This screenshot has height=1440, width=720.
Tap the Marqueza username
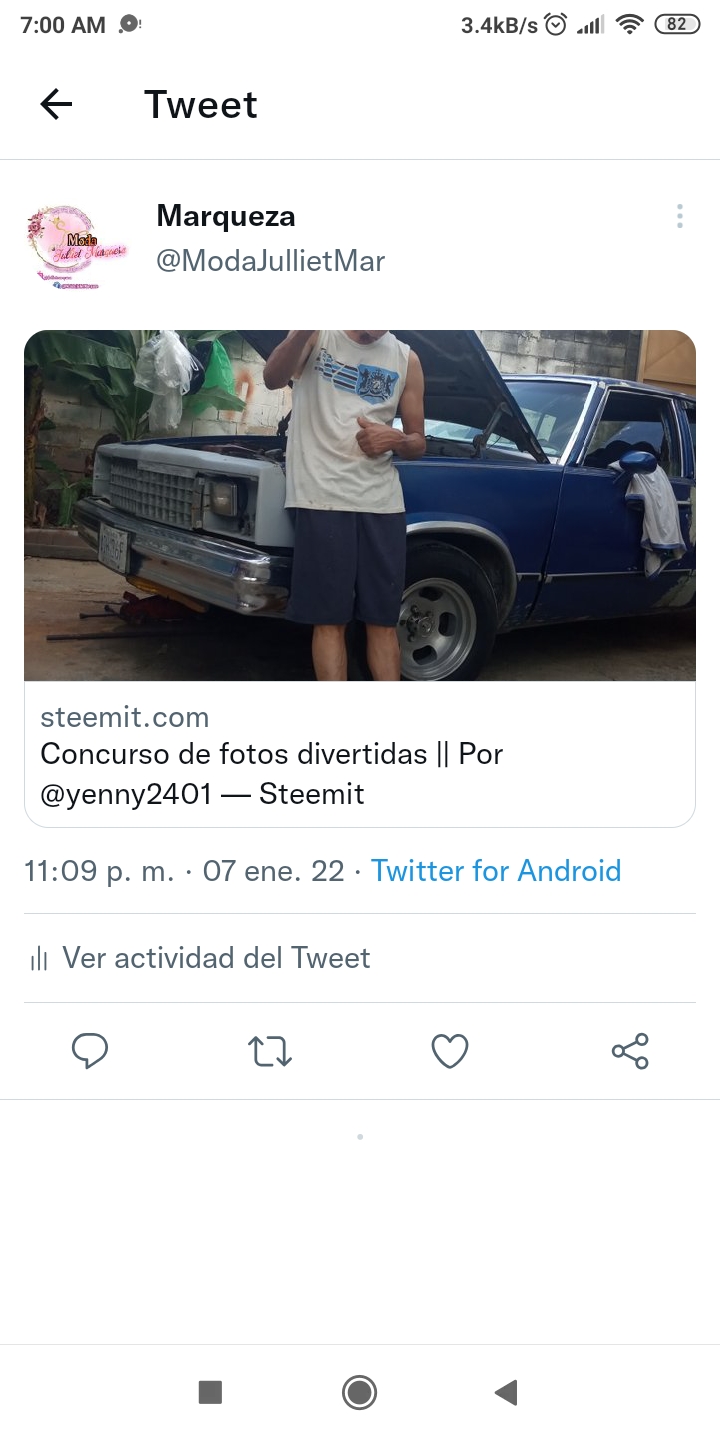(226, 216)
